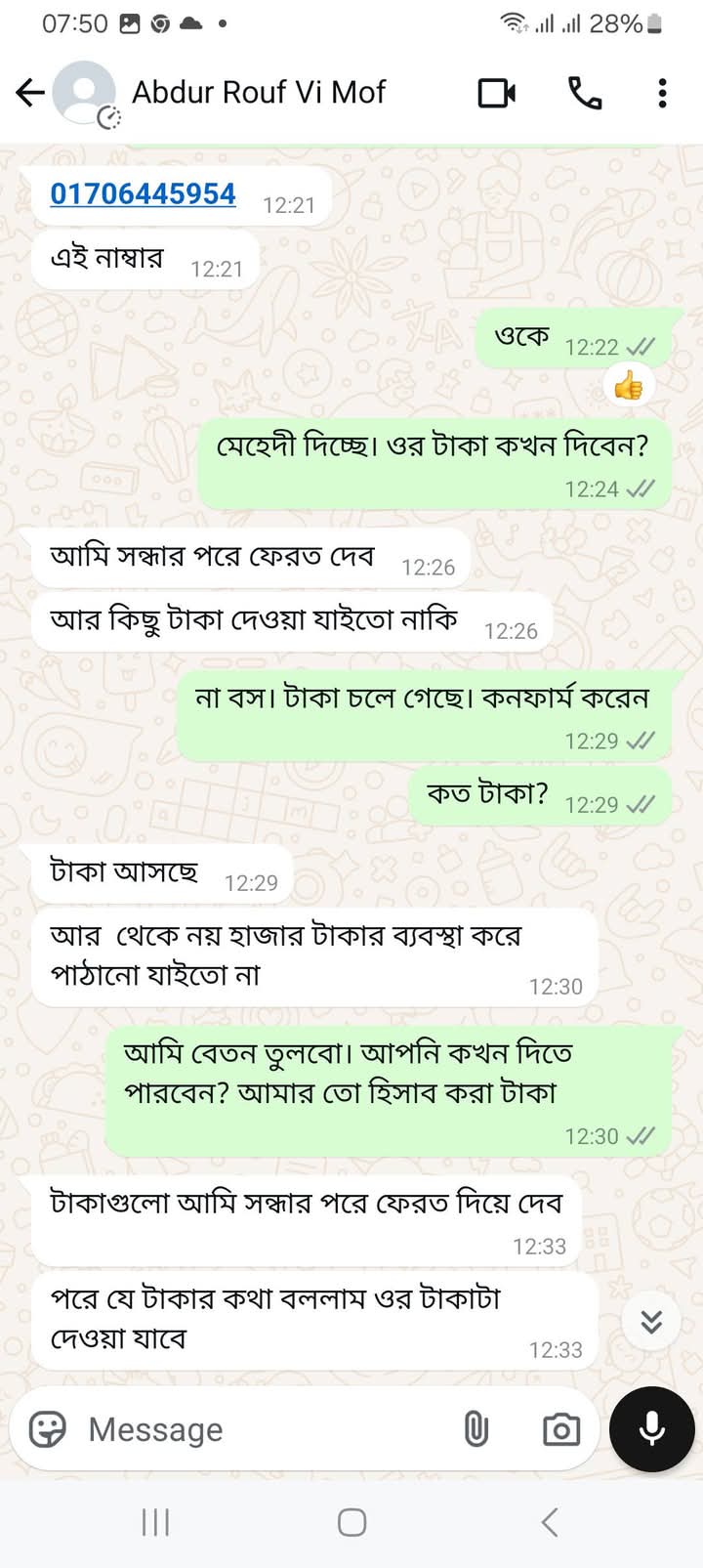This screenshot has height=1568, width=703.
Task: Go to the phone's home screen
Action: (x=351, y=1522)
